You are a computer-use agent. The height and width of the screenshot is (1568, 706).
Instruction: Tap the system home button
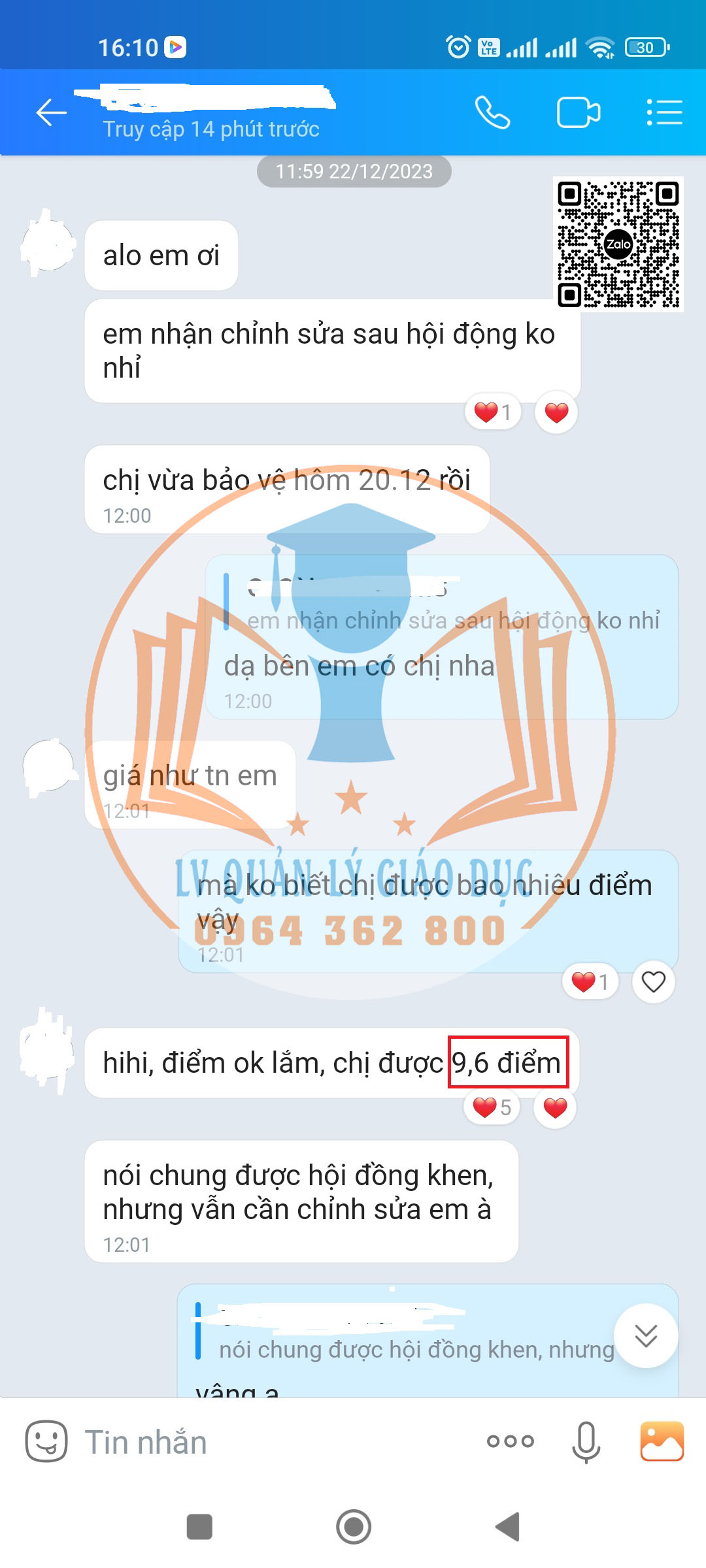[x=354, y=1527]
